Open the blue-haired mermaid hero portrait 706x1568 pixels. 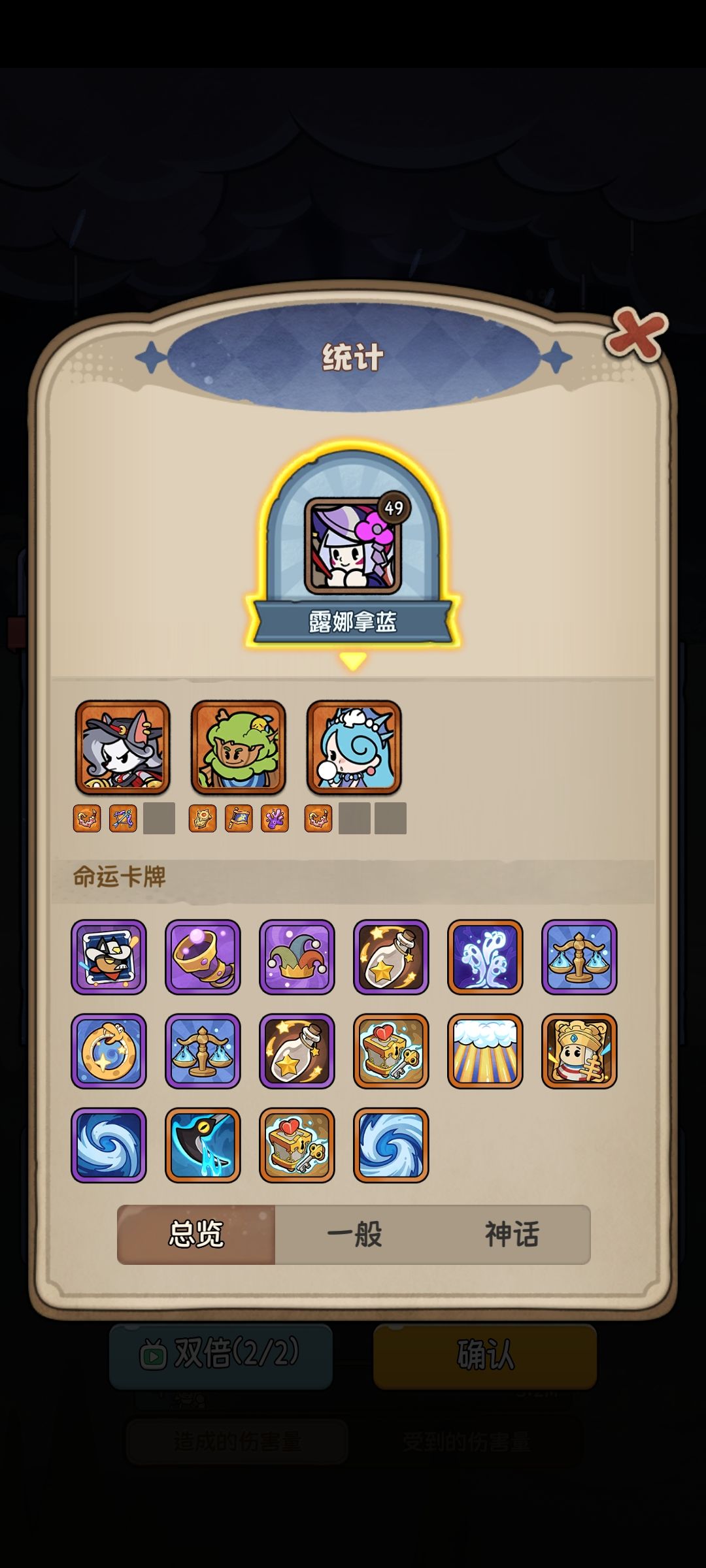pyautogui.click(x=354, y=747)
